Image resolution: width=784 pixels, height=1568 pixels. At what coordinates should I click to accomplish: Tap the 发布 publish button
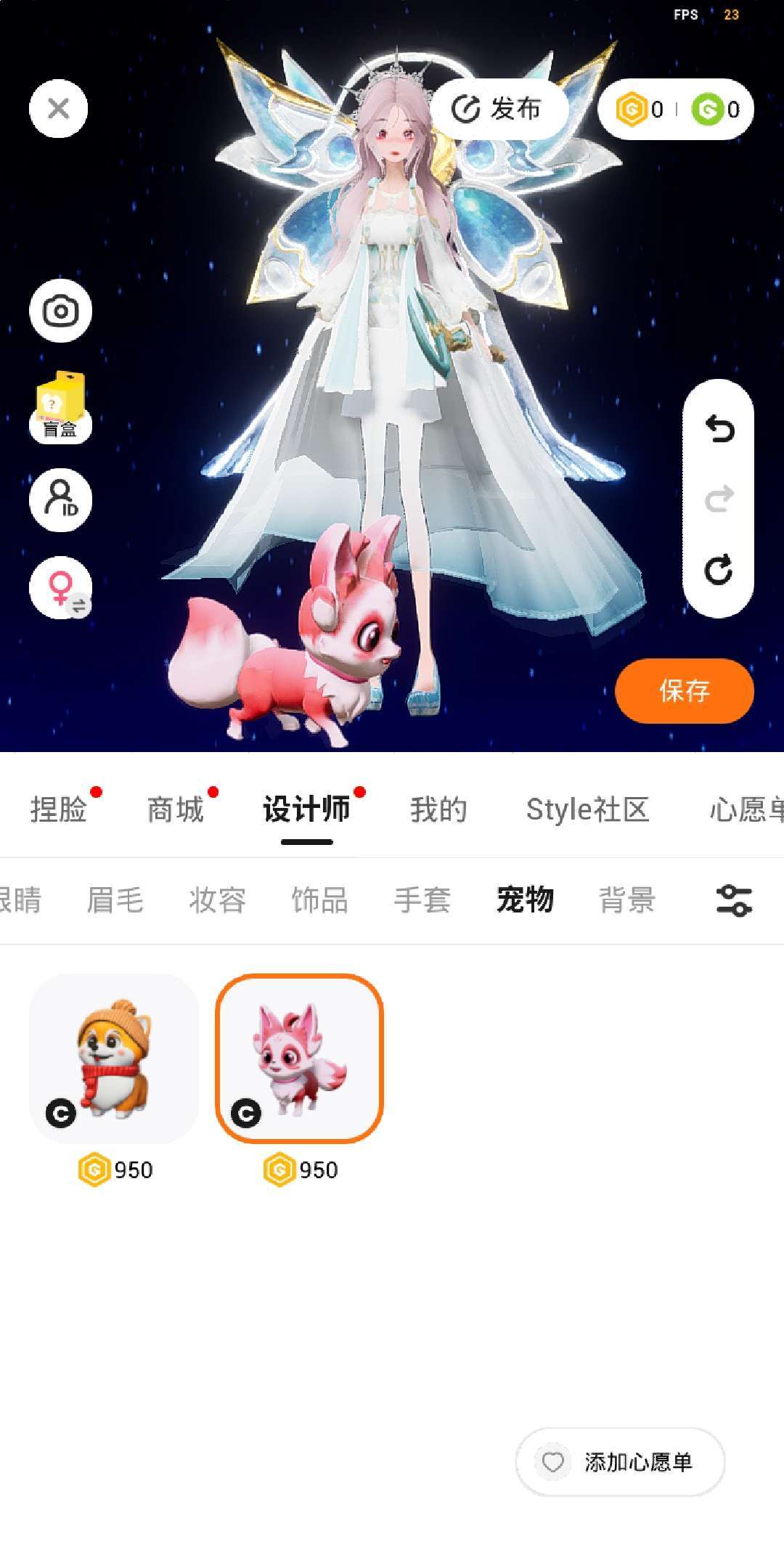tap(497, 109)
